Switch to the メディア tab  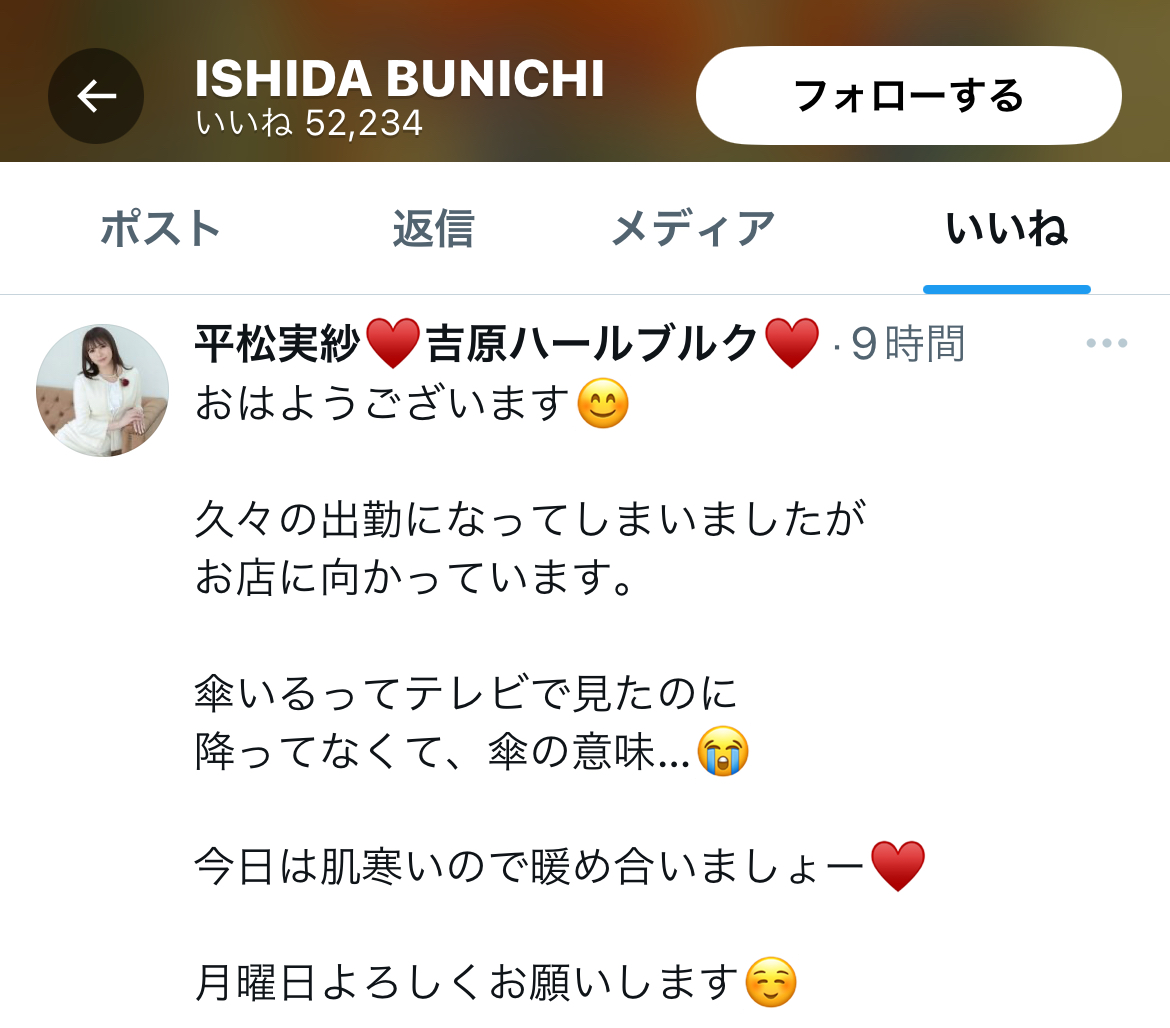tap(693, 228)
